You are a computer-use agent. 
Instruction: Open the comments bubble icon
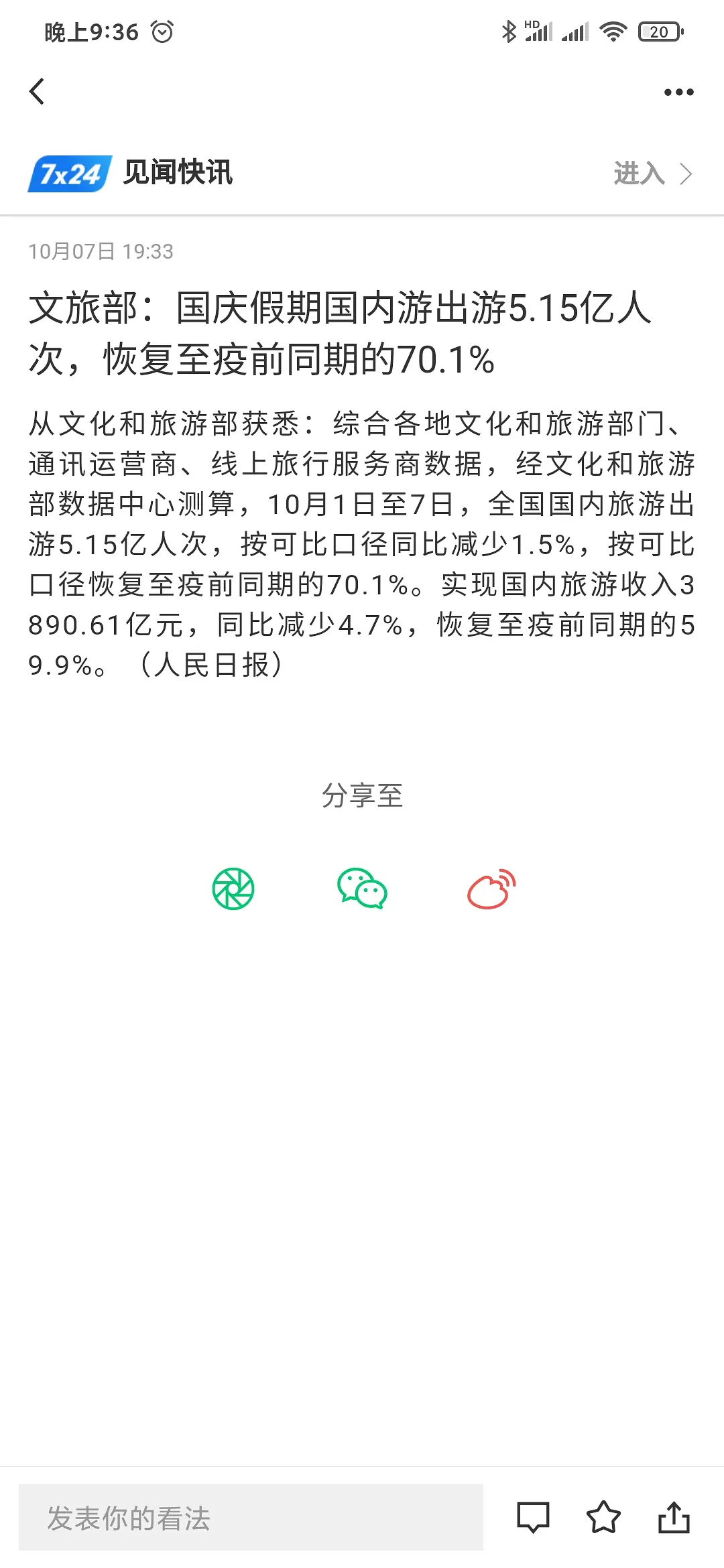(x=533, y=1518)
